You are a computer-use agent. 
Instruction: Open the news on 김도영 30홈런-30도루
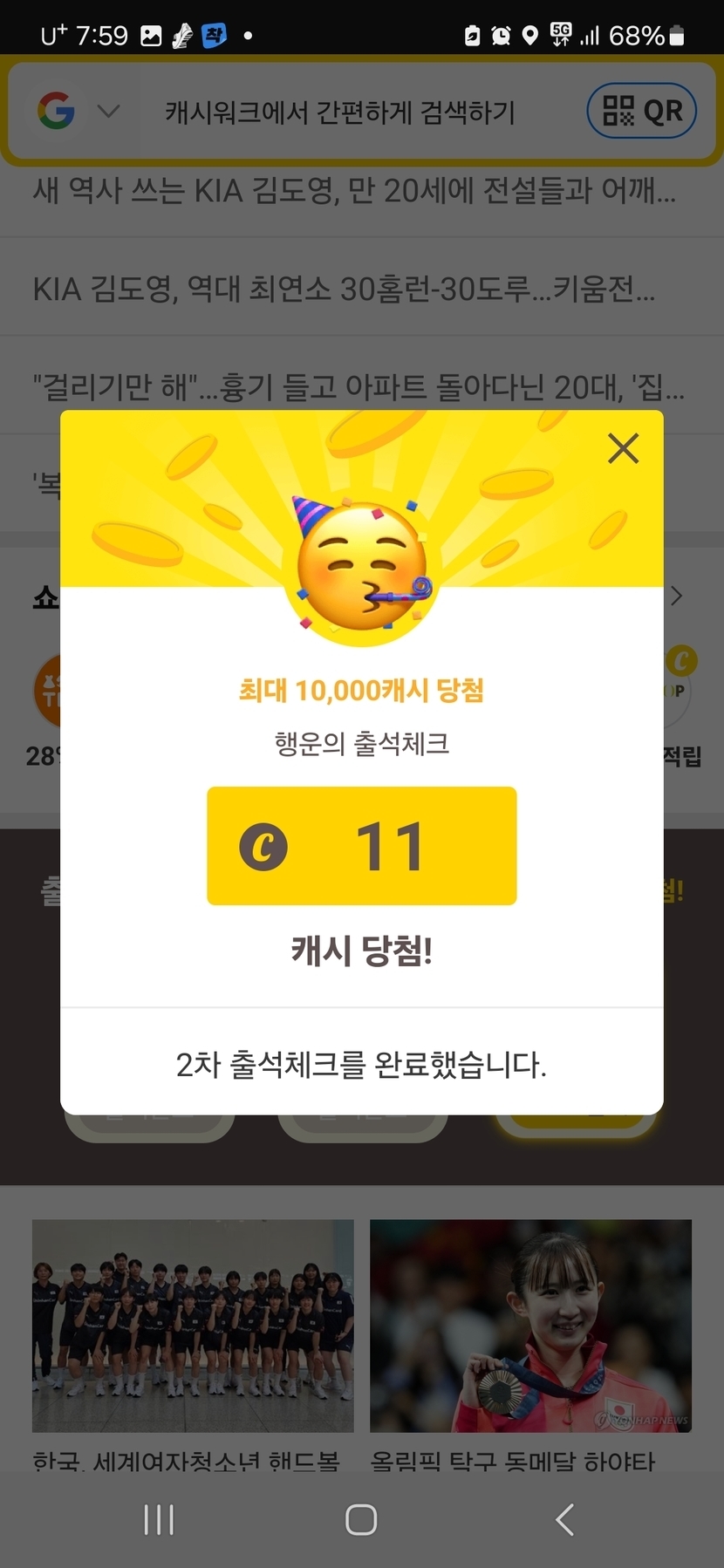(344, 289)
